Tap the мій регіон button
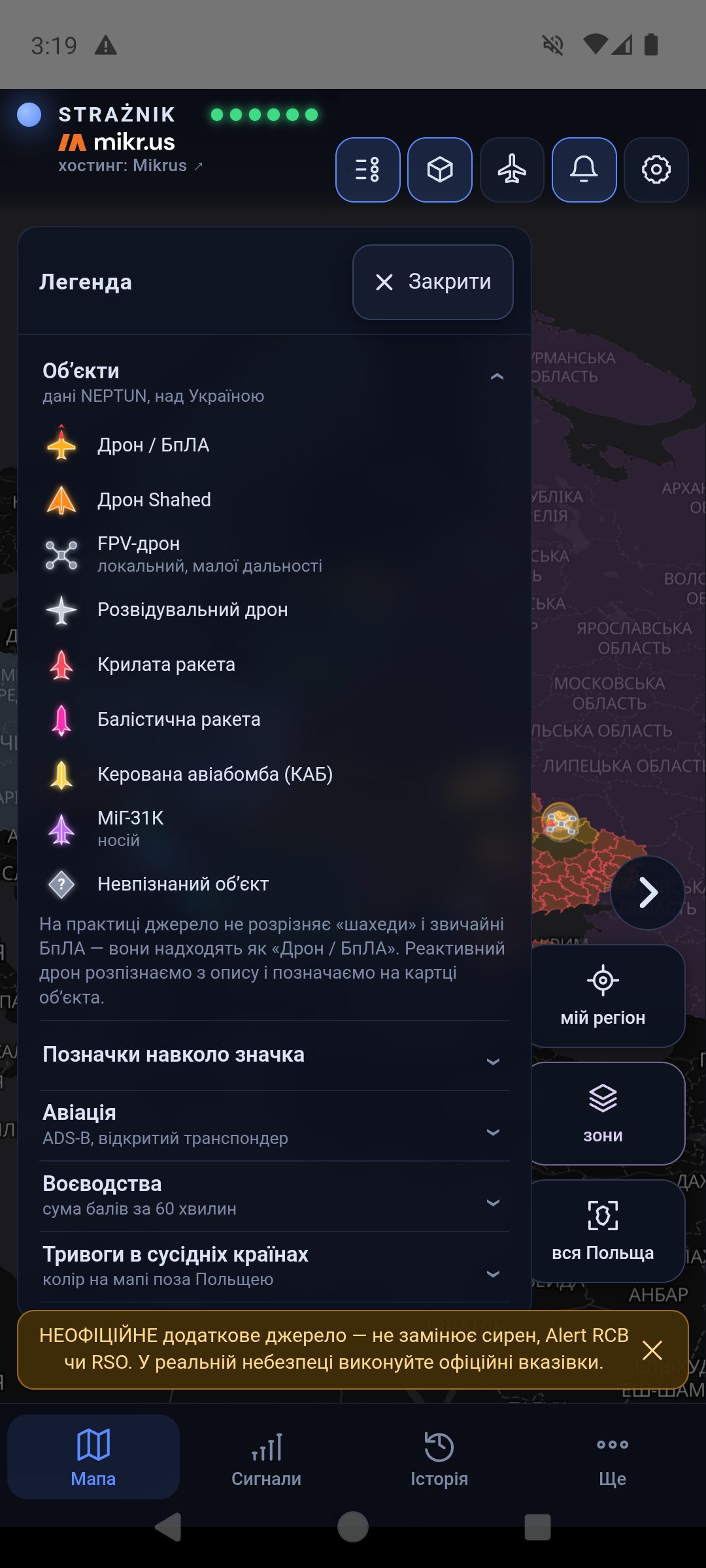Viewport: 706px width, 1568px height. 603,996
